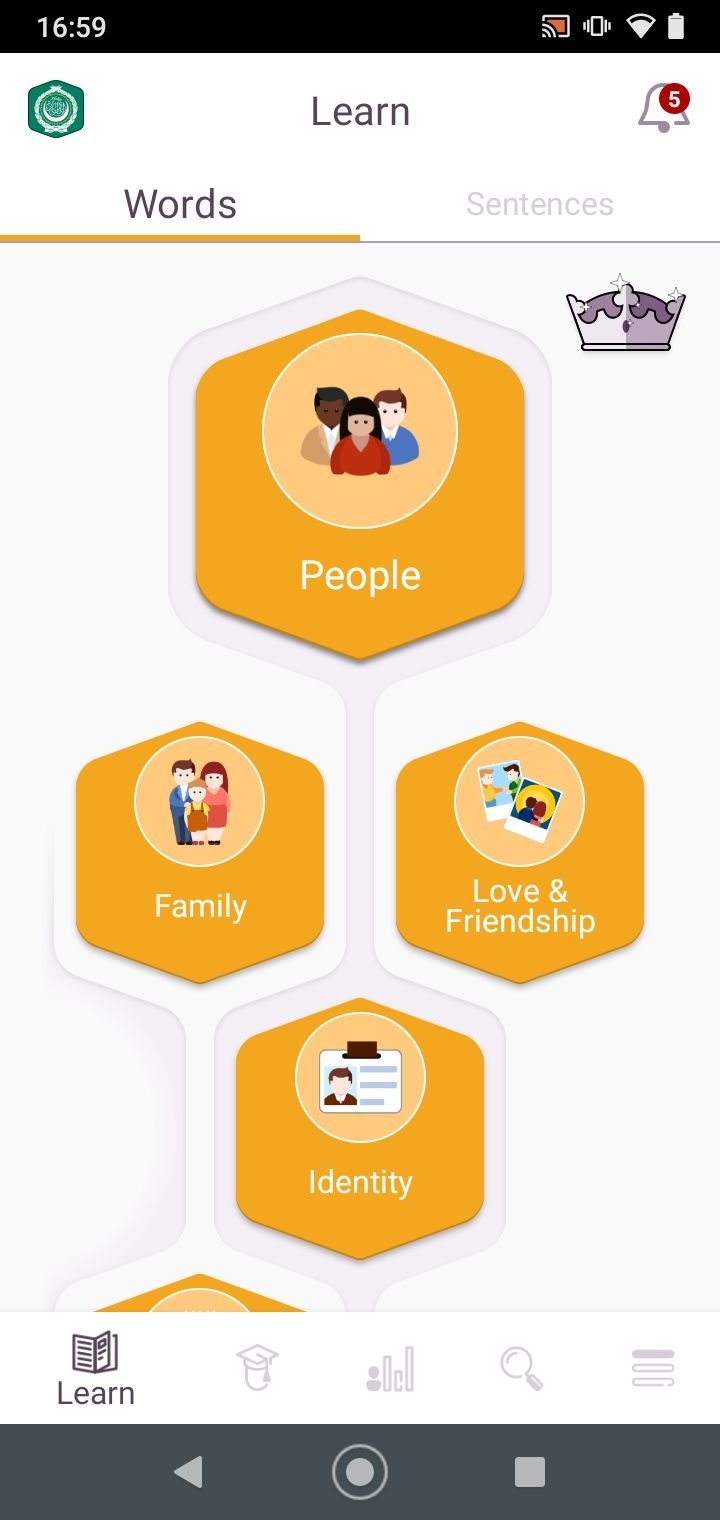Select the Words tab
Viewport: 720px width, 1520px height.
pos(180,204)
